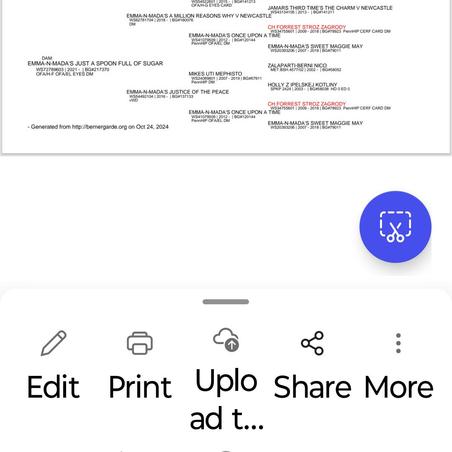Select the Upload to cloud option
The image size is (452, 452).
[x=226, y=378]
